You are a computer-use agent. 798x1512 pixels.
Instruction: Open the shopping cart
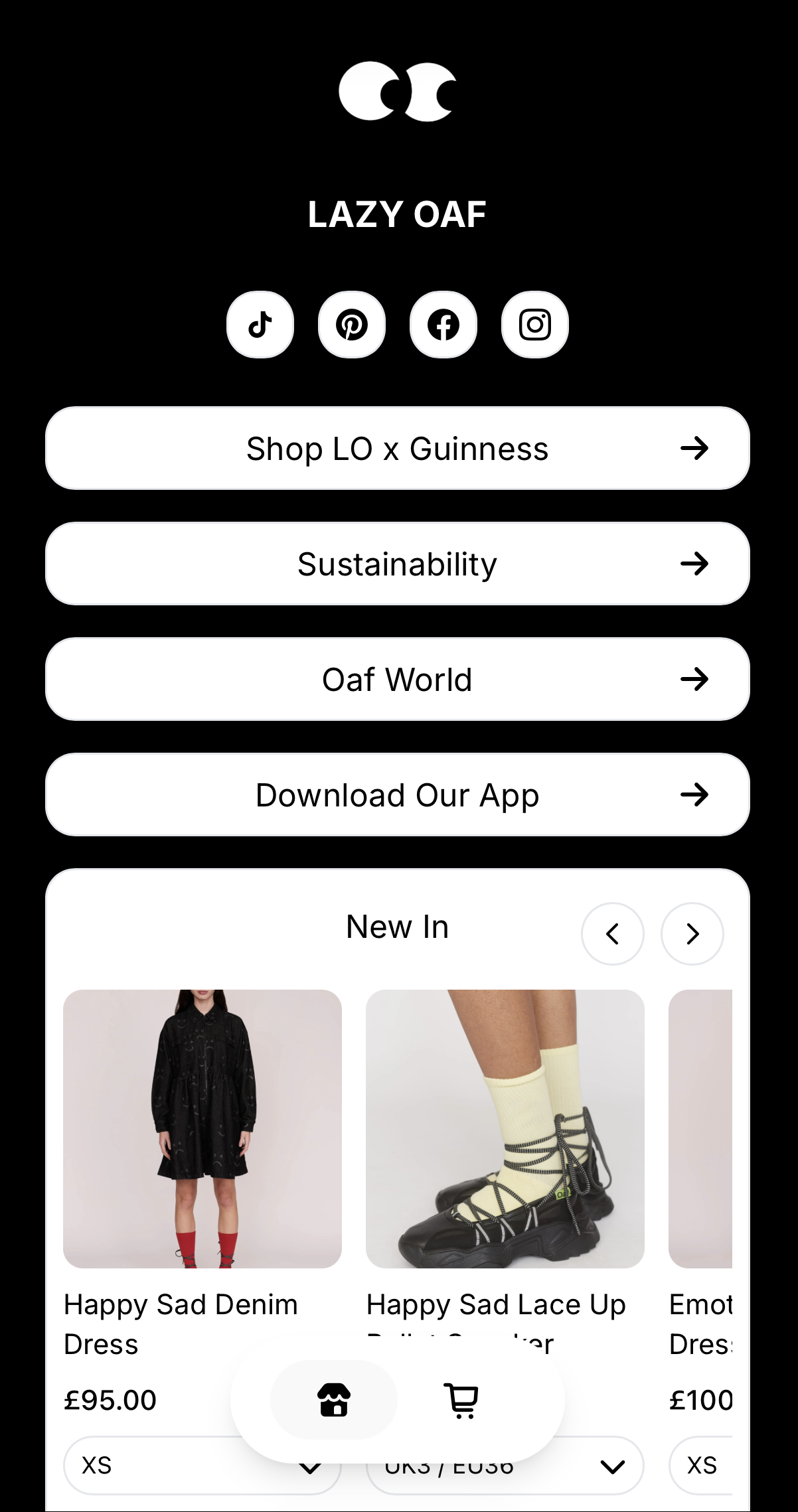(x=461, y=1400)
